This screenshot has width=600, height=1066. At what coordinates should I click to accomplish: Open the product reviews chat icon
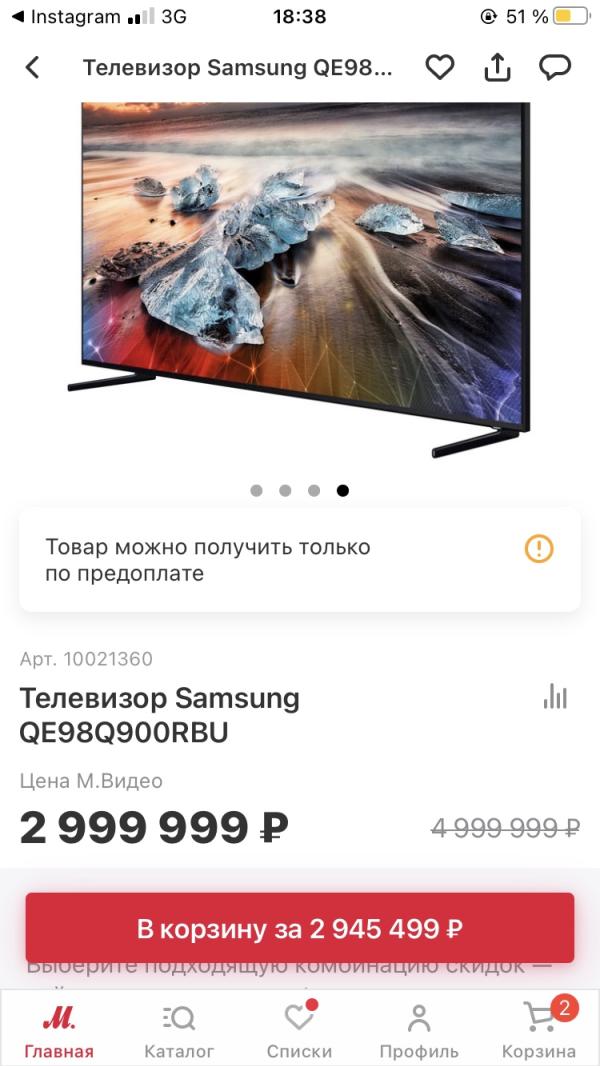point(555,68)
